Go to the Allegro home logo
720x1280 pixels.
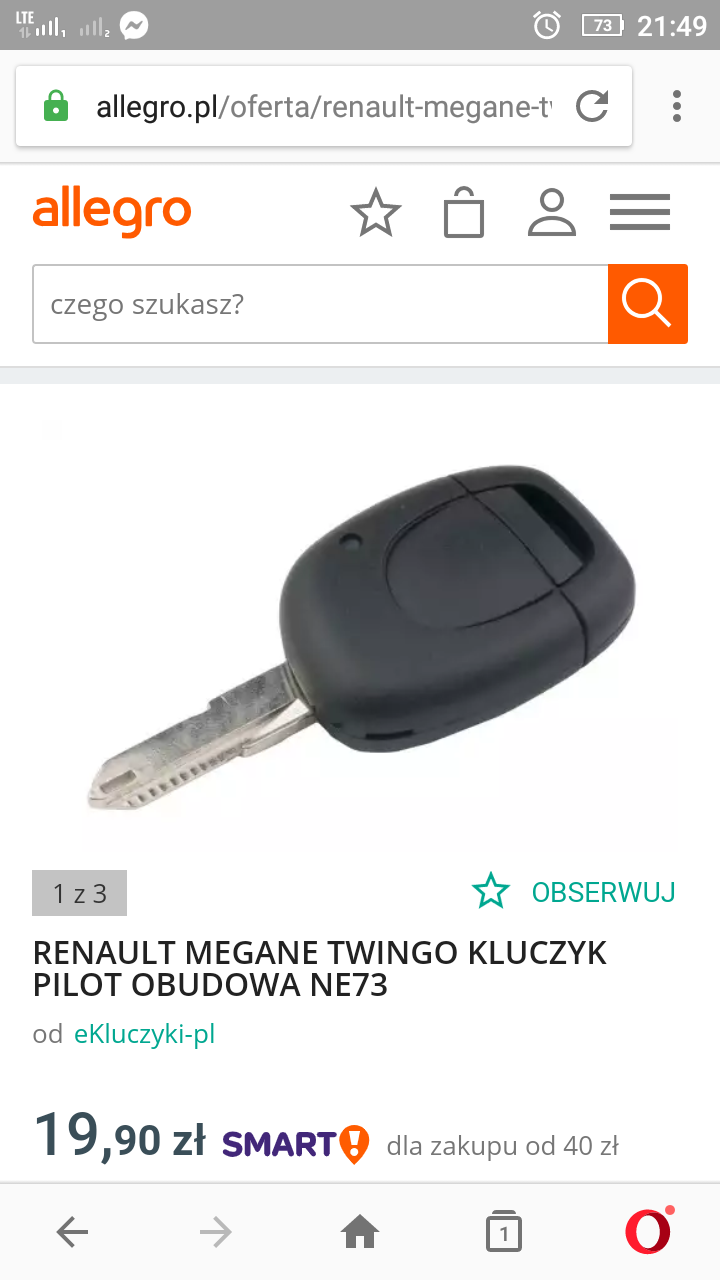pos(112,213)
